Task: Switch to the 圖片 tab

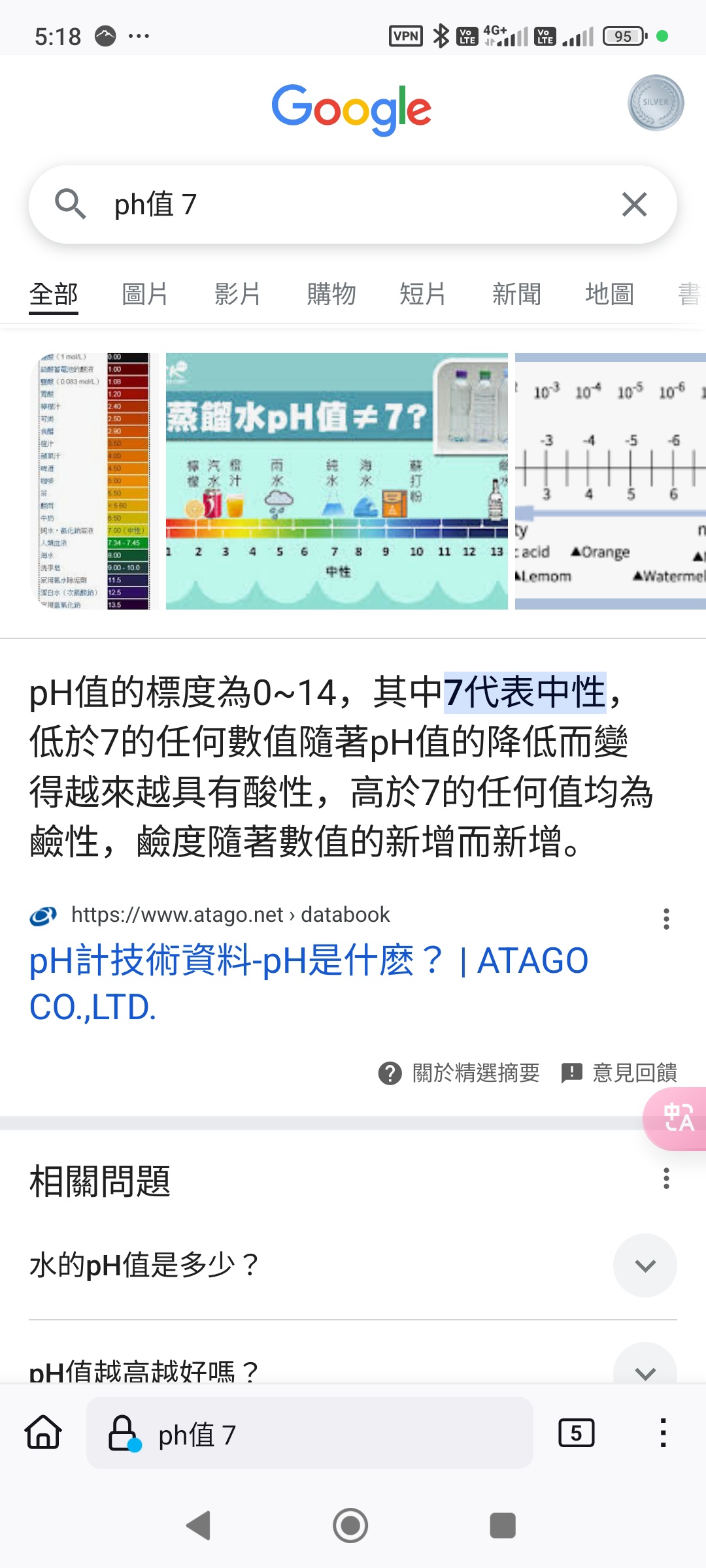Action: coord(145,294)
